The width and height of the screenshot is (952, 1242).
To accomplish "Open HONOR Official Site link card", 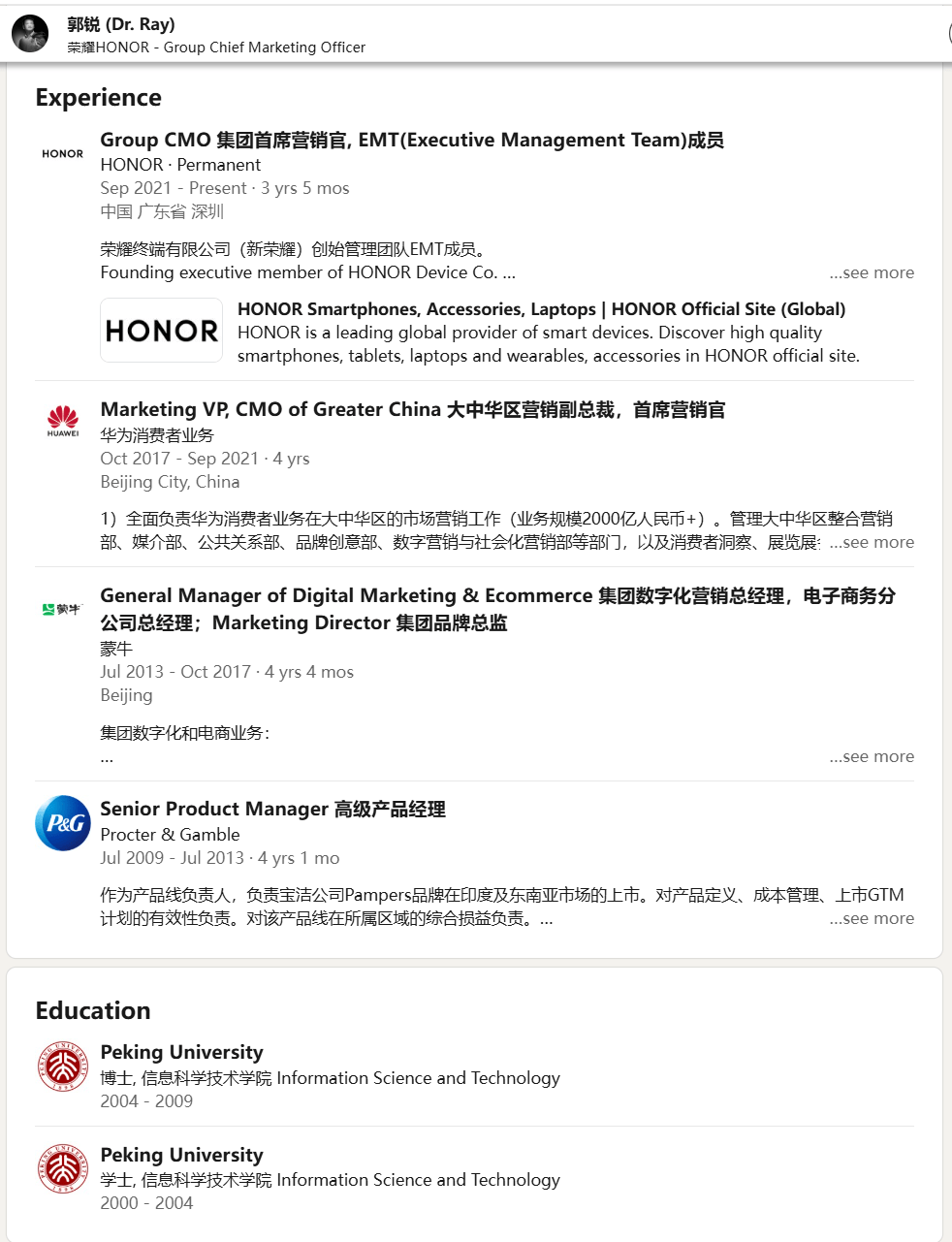I will point(541,309).
